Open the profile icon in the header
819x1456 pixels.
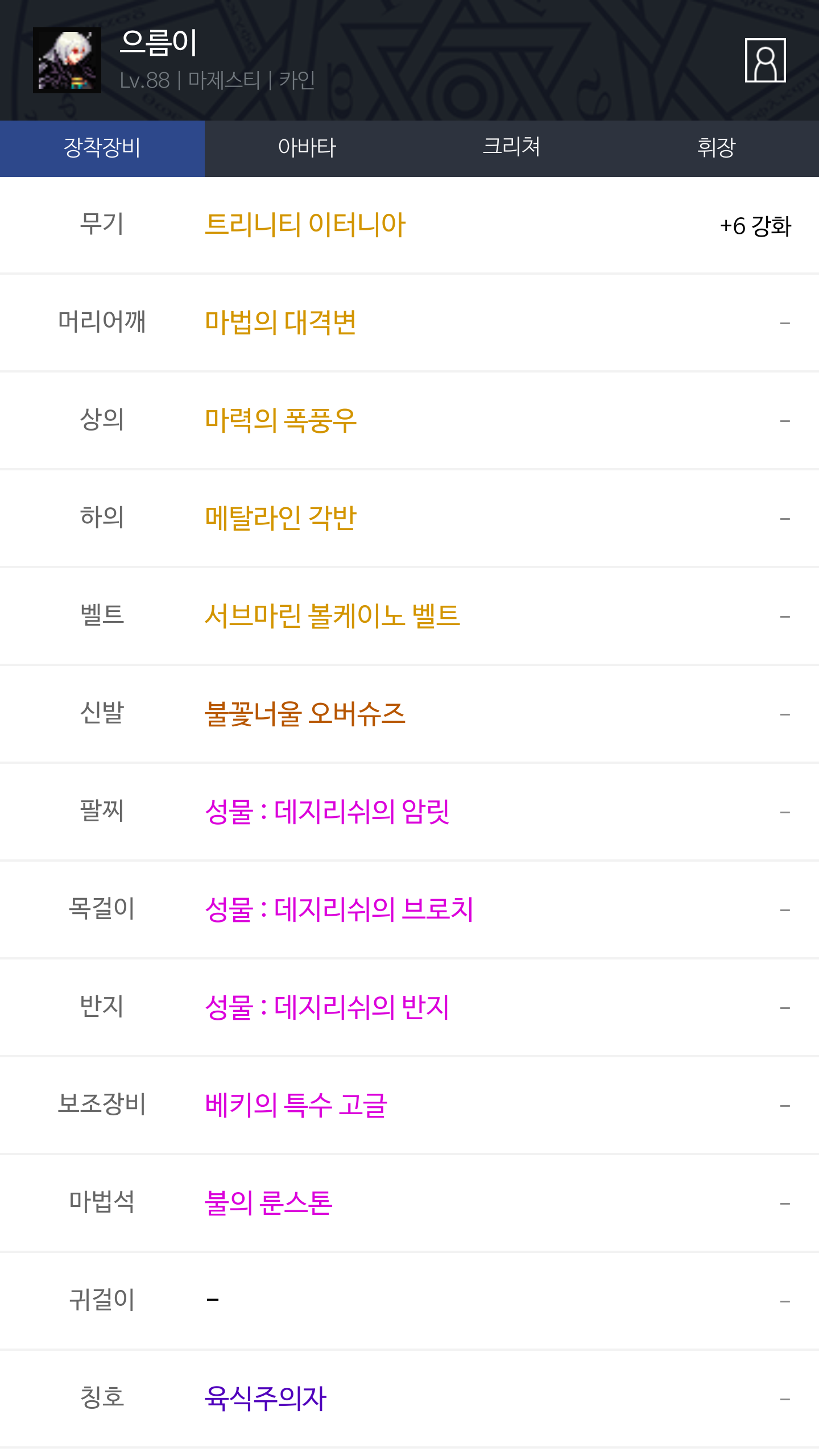click(765, 60)
